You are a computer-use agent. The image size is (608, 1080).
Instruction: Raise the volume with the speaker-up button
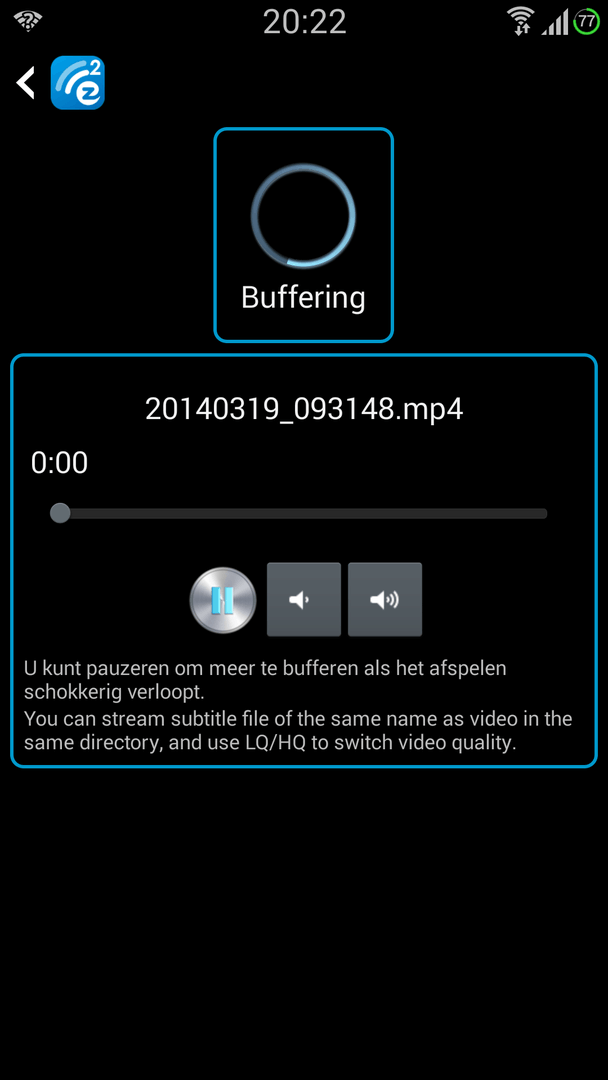(385, 599)
